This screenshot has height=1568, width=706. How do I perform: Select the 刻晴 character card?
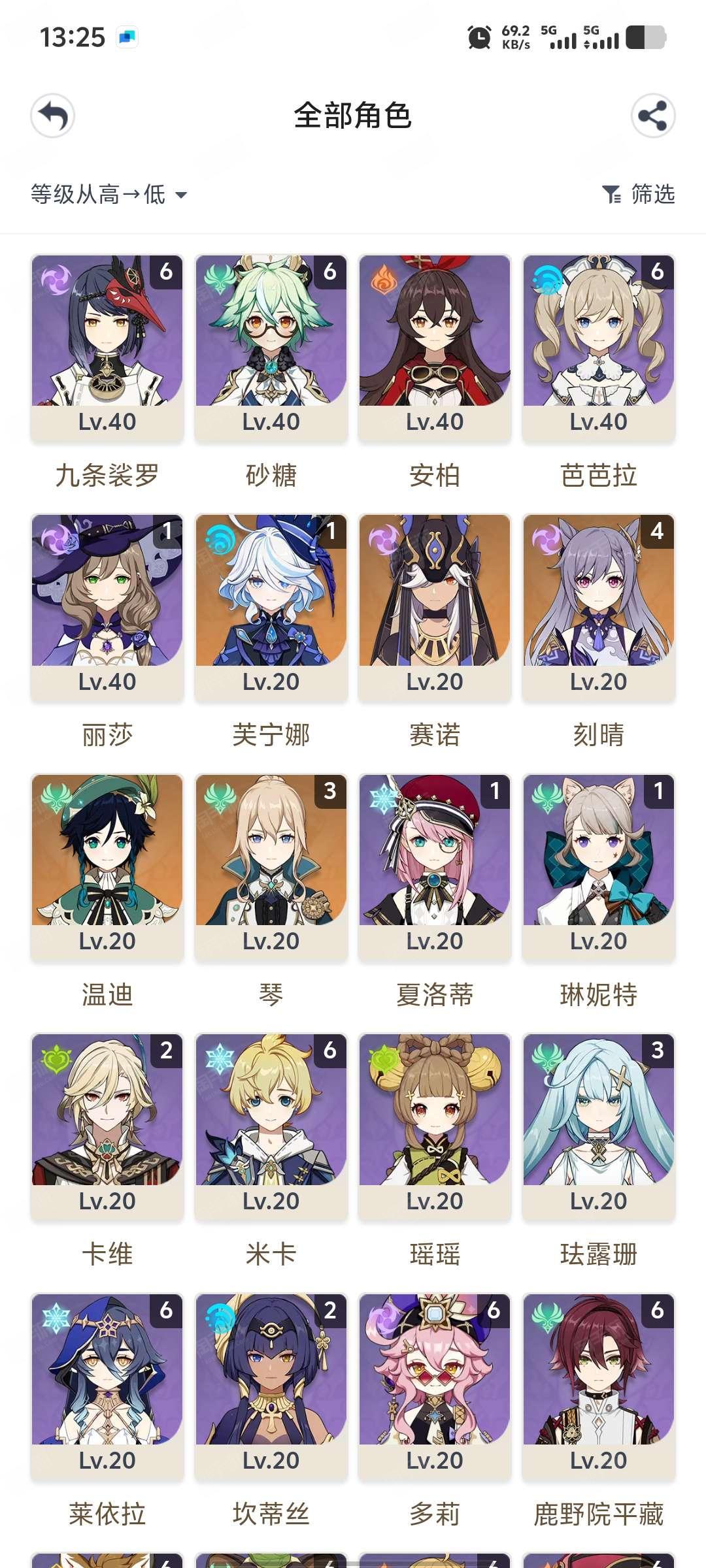(598, 608)
